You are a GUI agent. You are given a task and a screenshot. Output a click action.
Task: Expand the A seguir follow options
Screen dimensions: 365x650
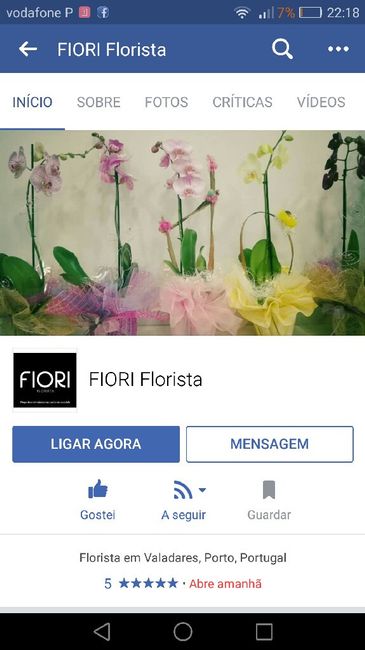184,500
